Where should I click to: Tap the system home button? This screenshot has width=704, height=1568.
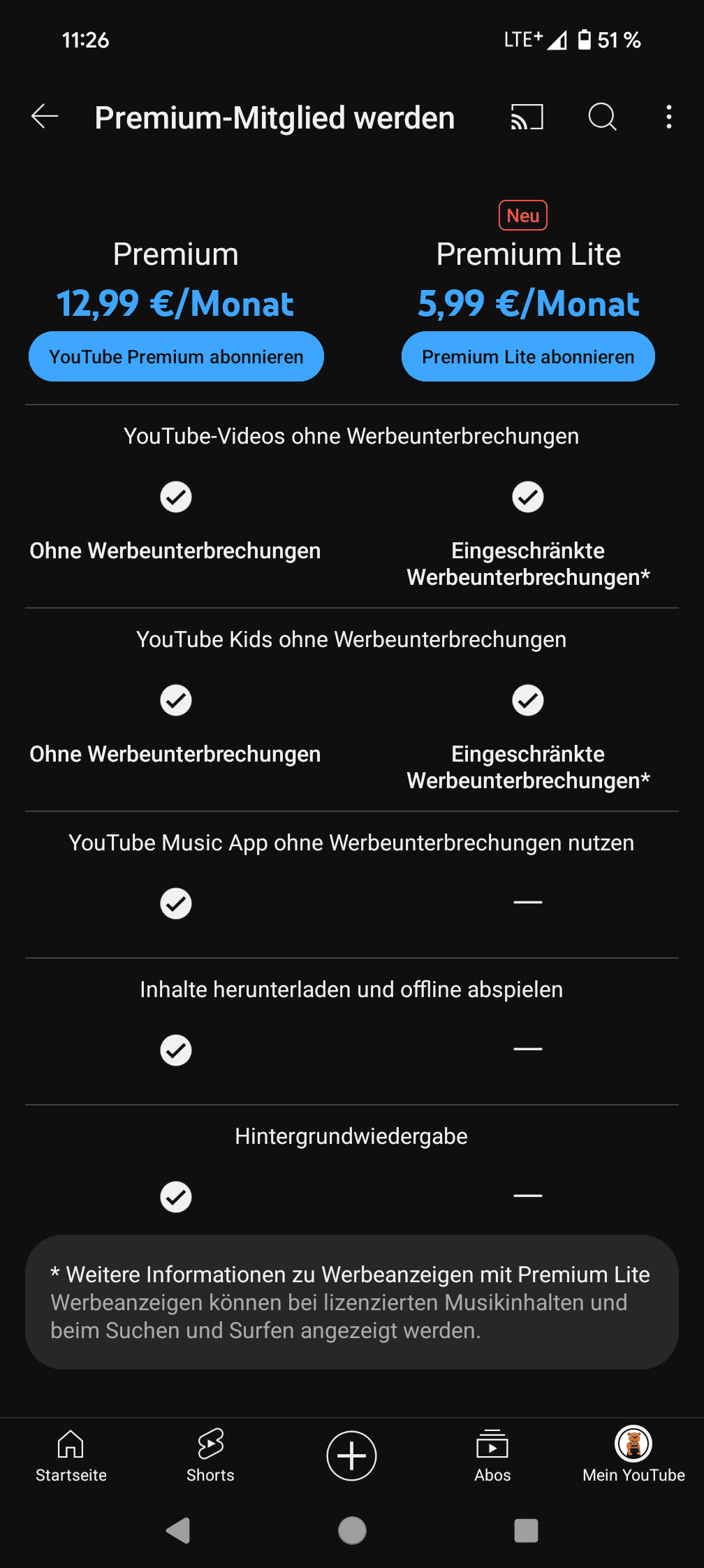coord(352,1530)
